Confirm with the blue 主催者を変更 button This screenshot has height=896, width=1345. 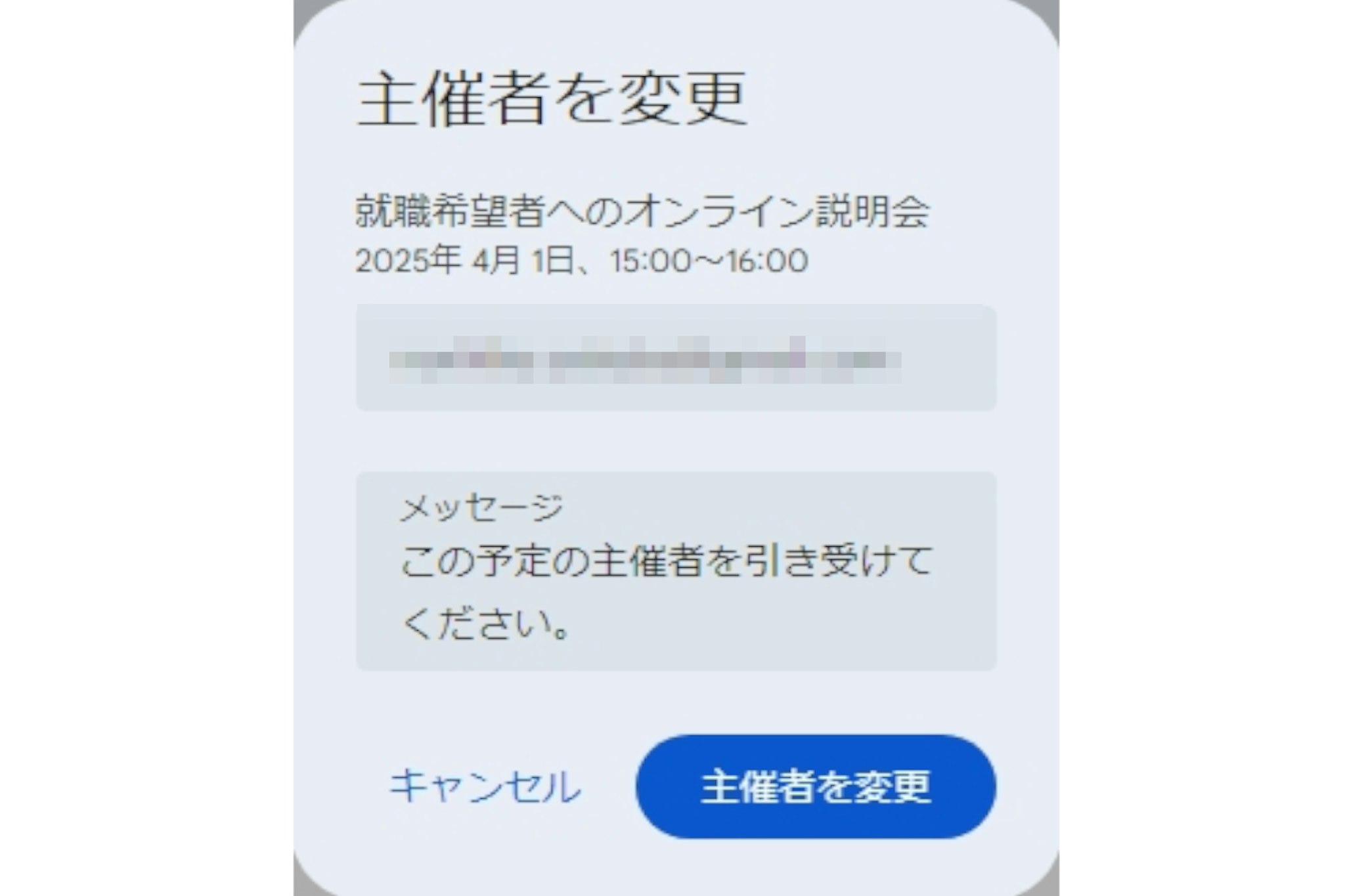pyautogui.click(x=815, y=786)
